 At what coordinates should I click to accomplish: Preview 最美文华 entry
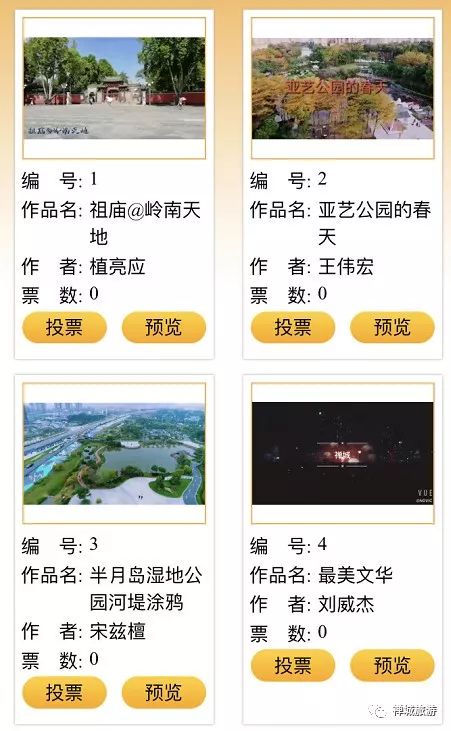click(x=392, y=665)
